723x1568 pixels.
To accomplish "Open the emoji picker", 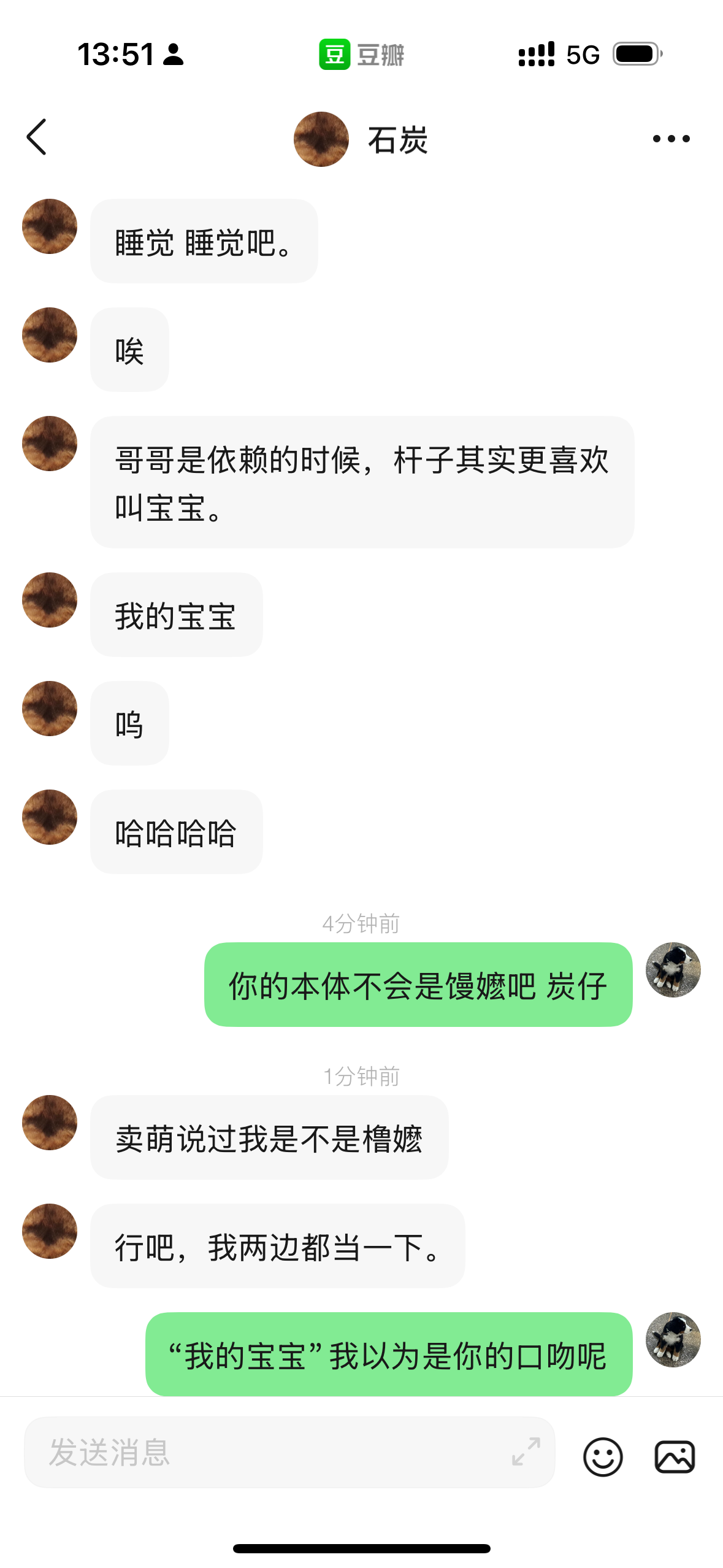I will (603, 1456).
